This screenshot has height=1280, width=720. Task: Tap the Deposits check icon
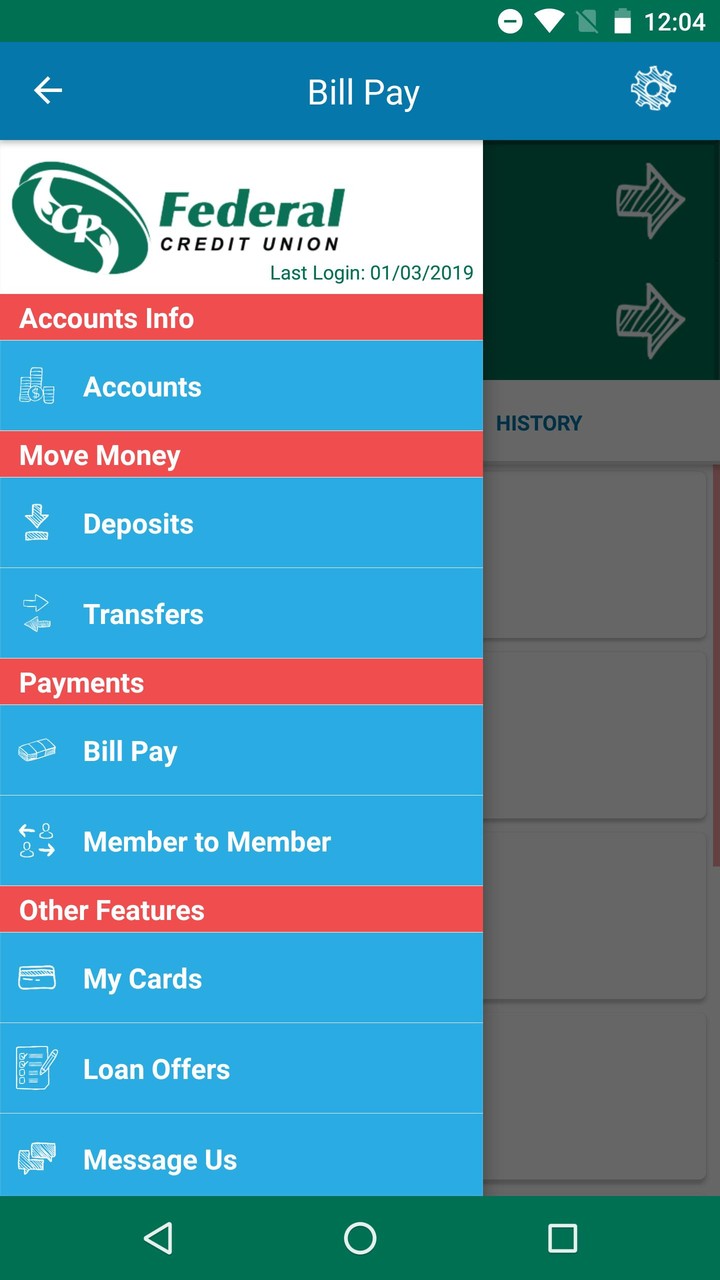pyautogui.click(x=36, y=523)
